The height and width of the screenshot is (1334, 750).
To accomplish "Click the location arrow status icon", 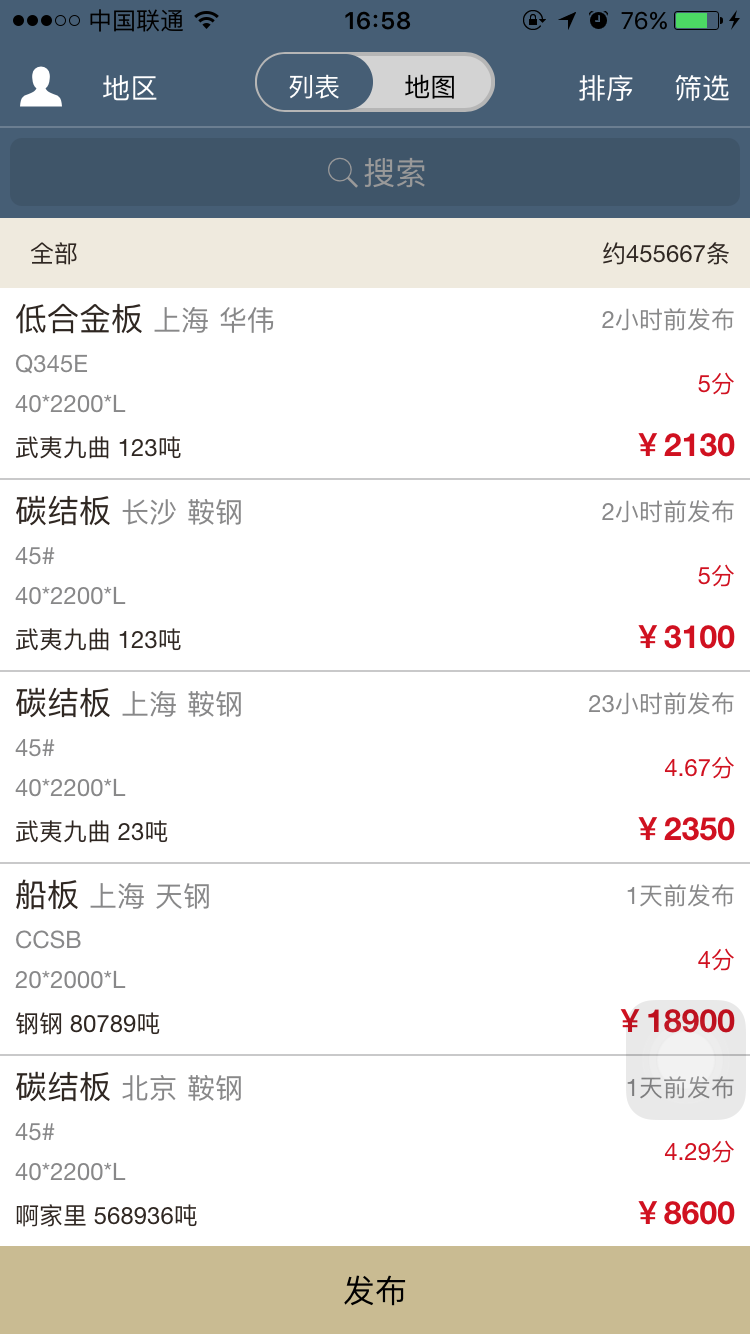I will click(568, 18).
